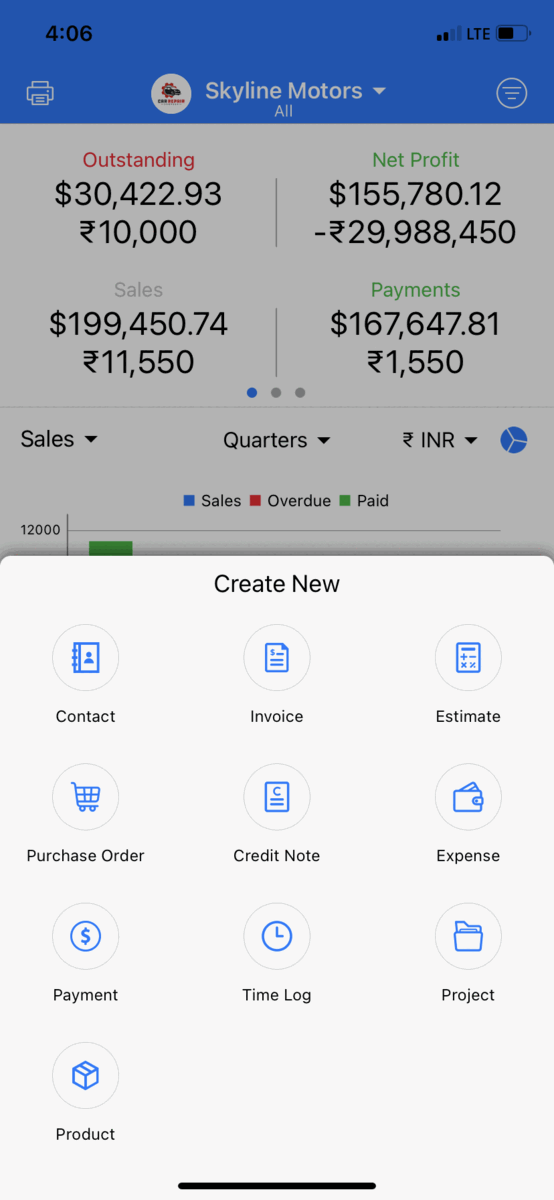
Task: Open the Sales chart type dropdown
Action: [59, 439]
